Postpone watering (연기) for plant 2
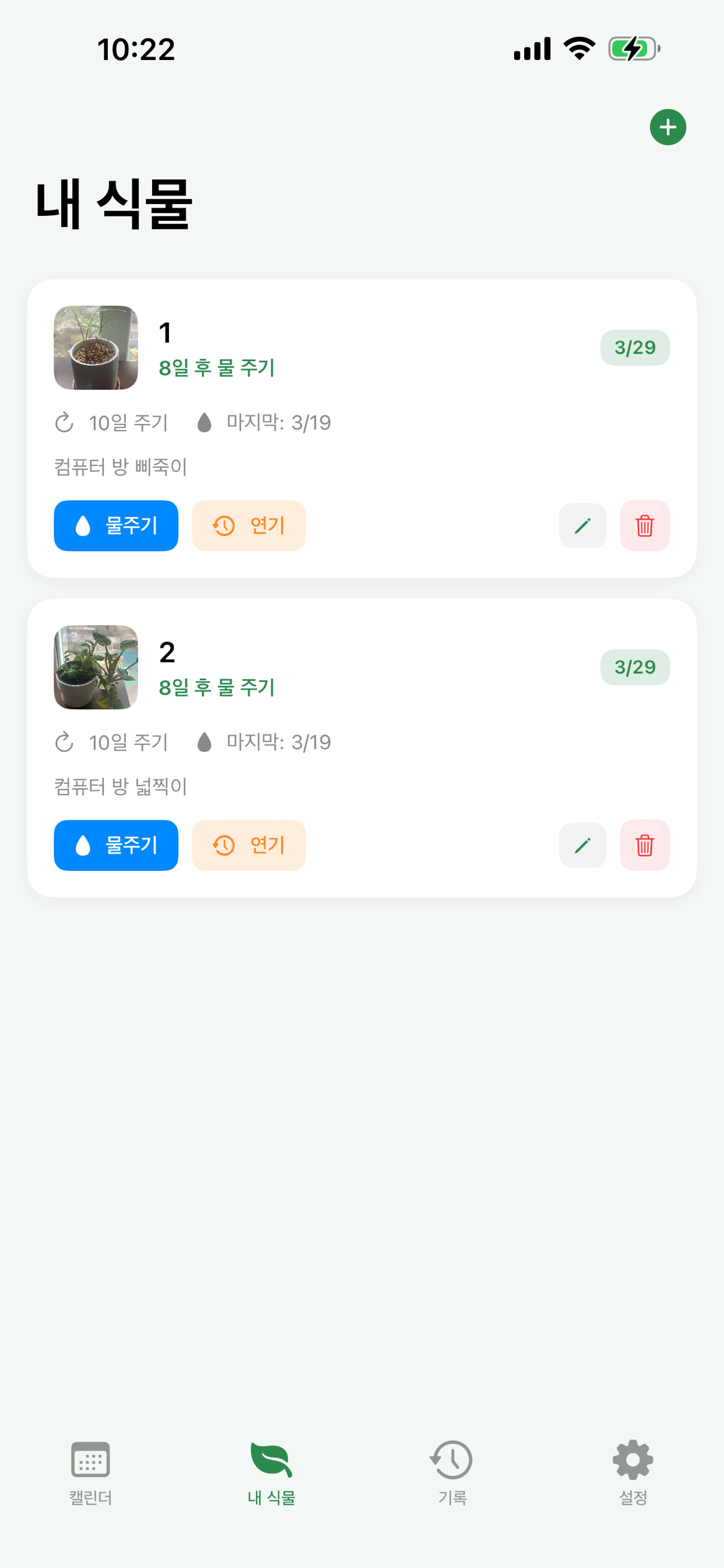724x1568 pixels. (x=248, y=845)
